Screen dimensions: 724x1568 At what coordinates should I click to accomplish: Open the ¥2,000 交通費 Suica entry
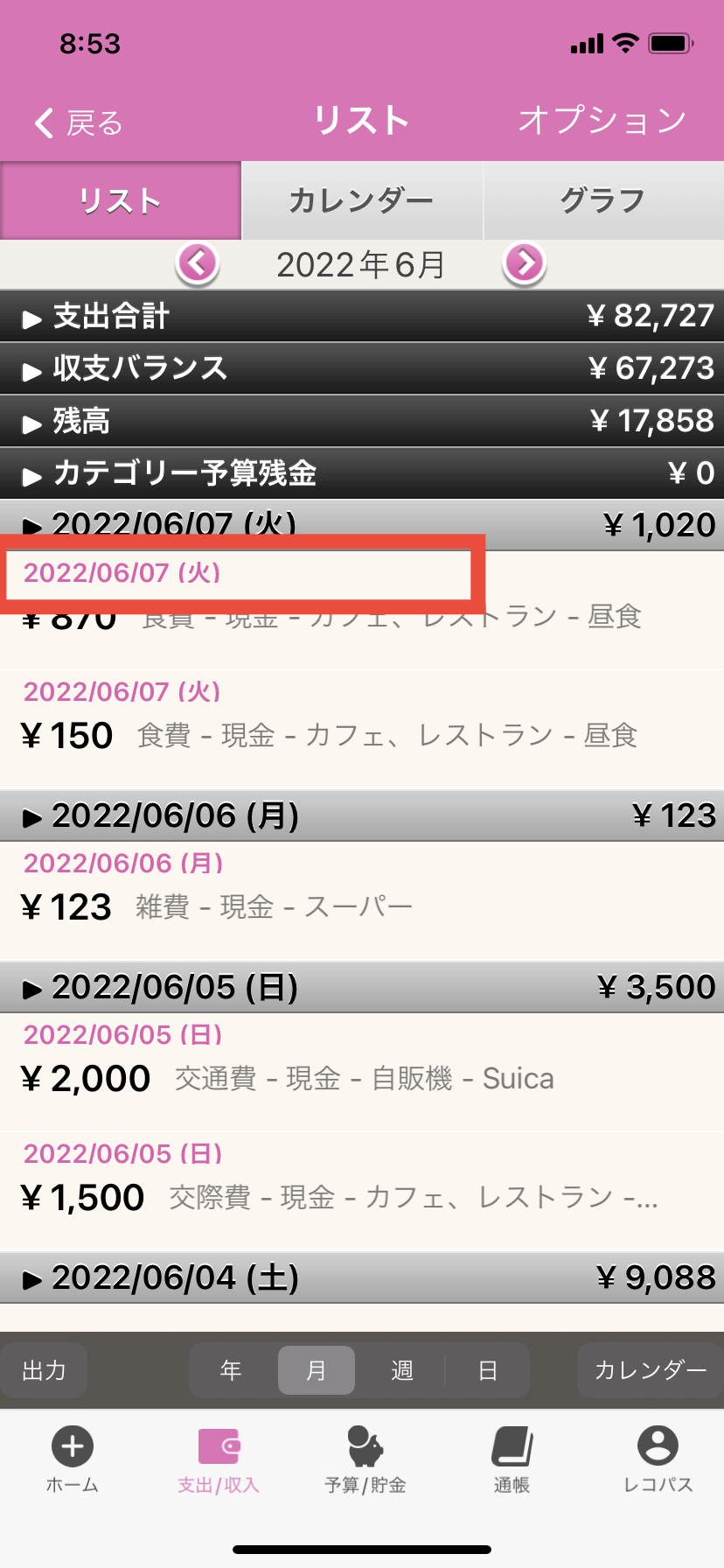(361, 1072)
